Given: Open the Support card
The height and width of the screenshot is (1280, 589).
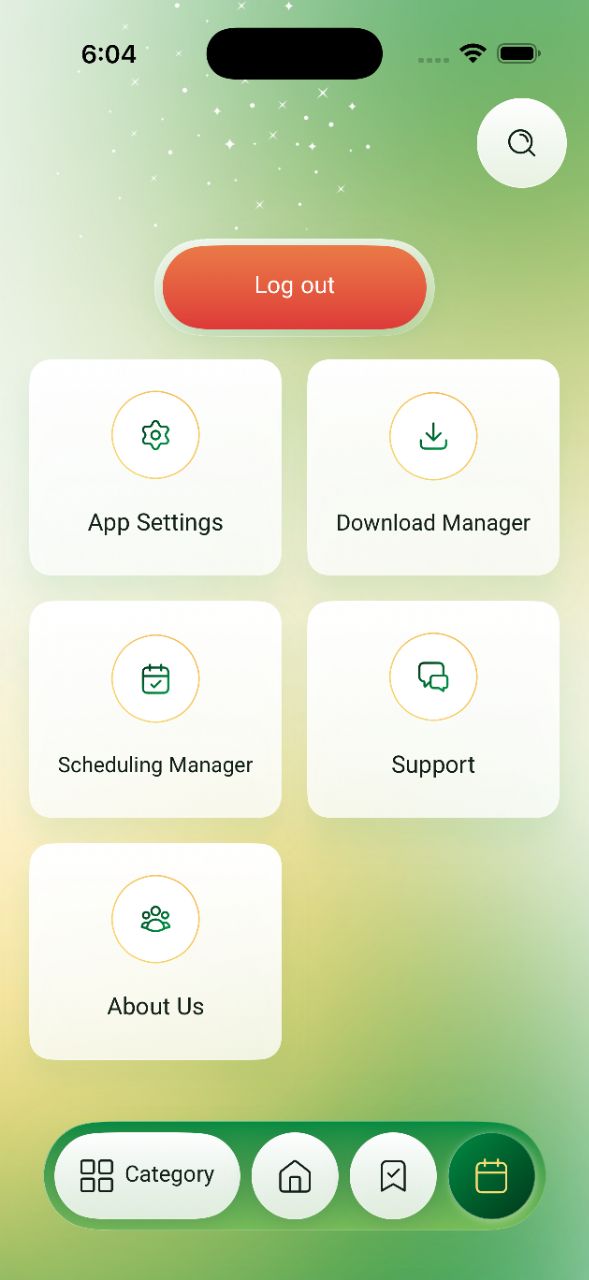Looking at the screenshot, I should click(433, 709).
